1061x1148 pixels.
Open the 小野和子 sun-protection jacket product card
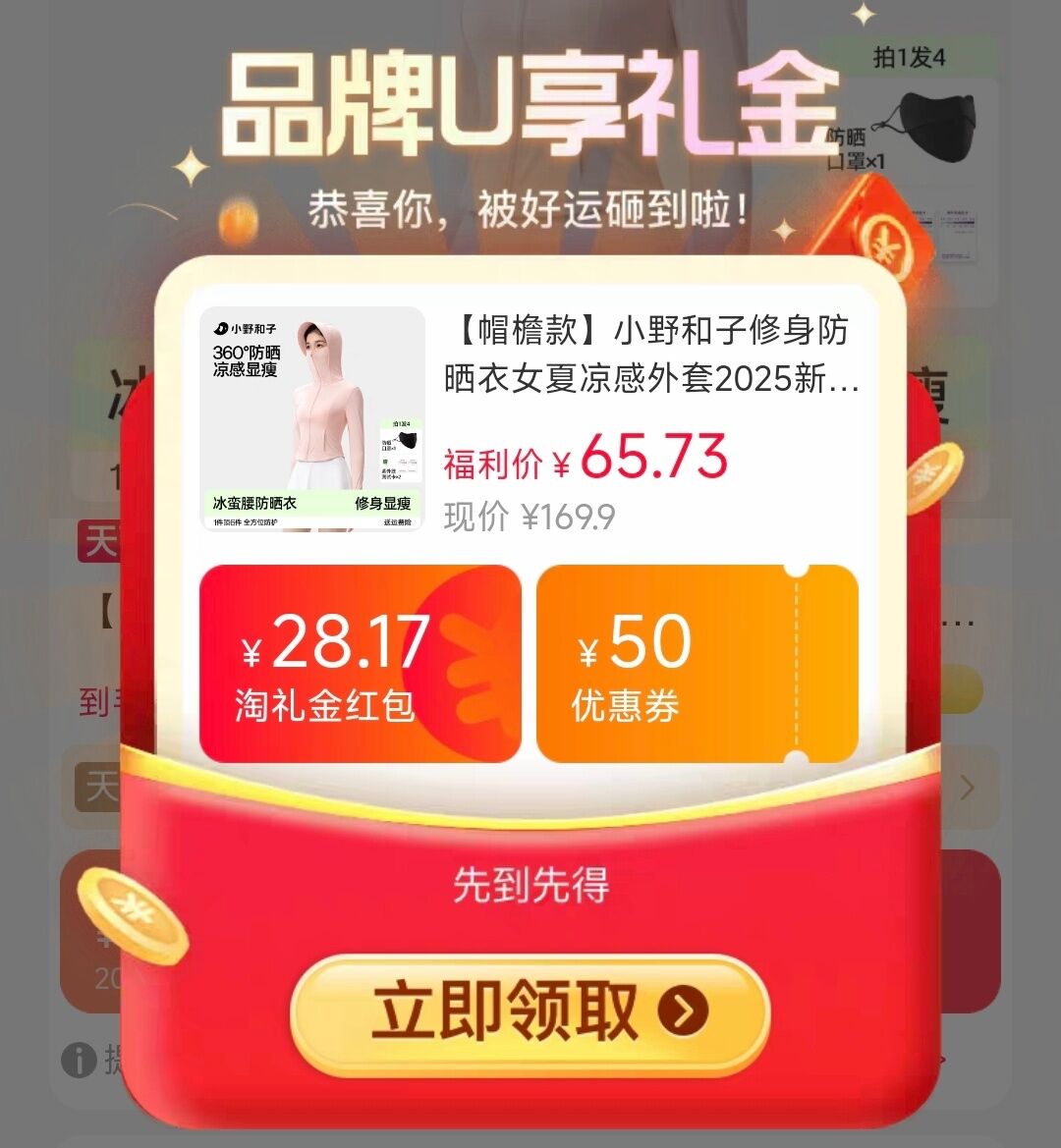[530, 420]
